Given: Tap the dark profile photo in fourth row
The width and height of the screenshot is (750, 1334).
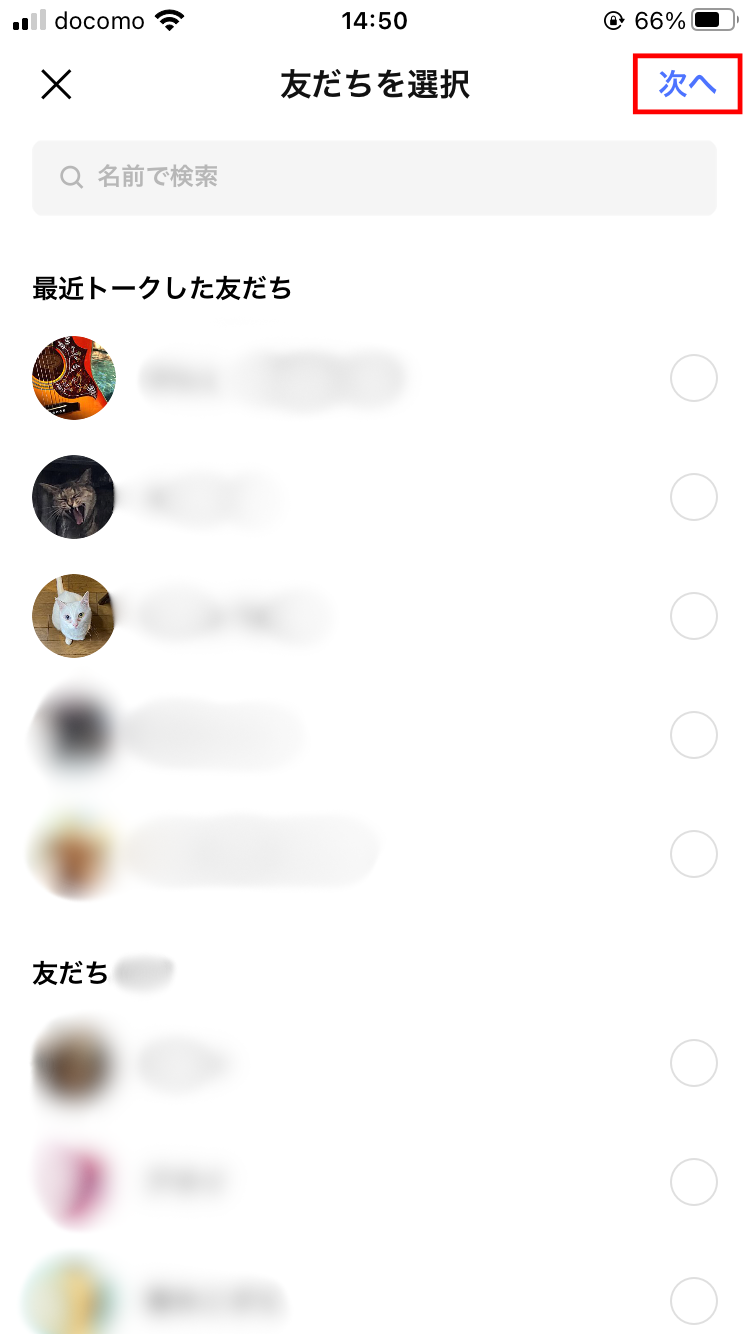Looking at the screenshot, I should pyautogui.click(x=74, y=735).
